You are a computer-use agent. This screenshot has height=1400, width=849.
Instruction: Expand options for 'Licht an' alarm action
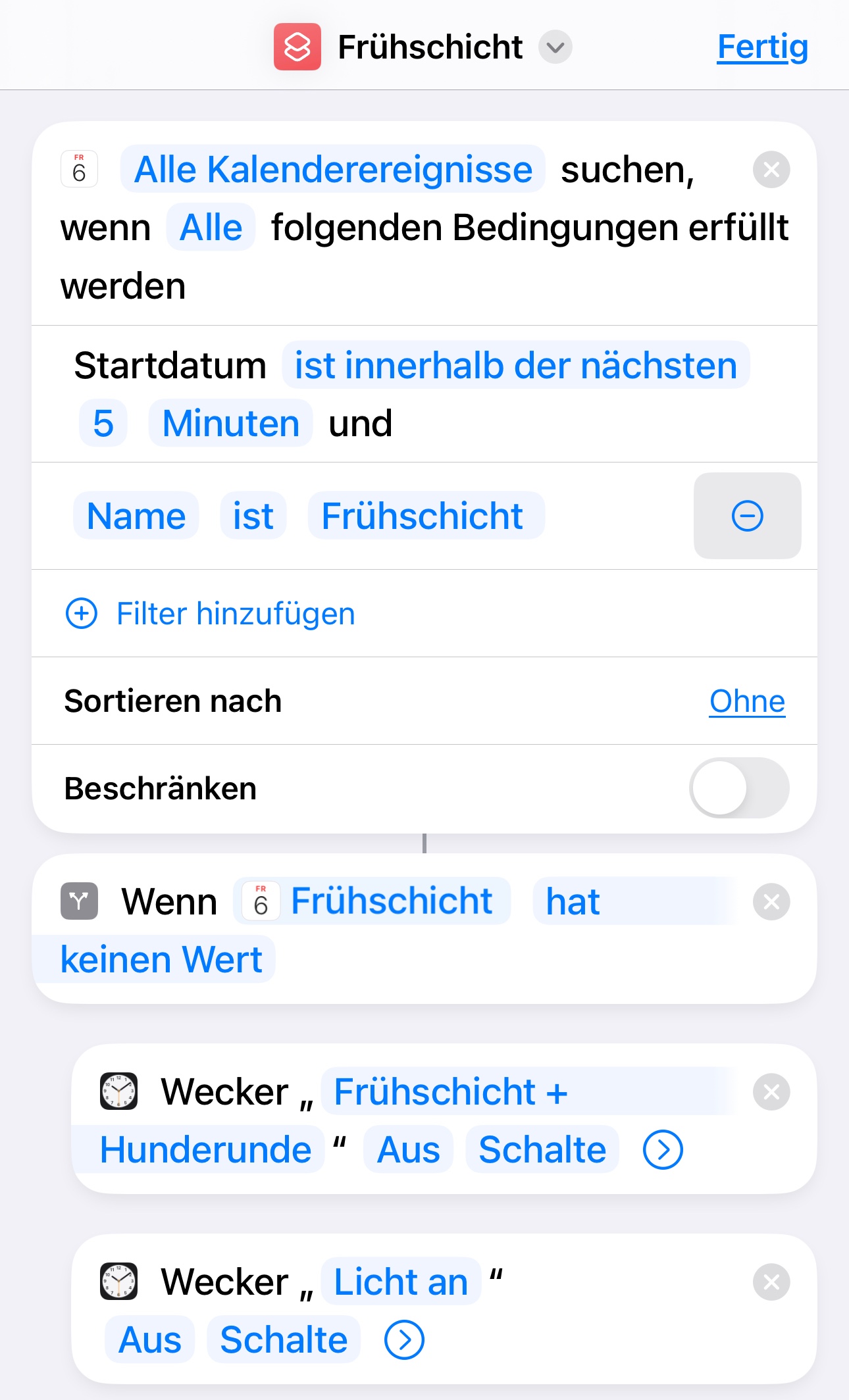click(403, 1340)
